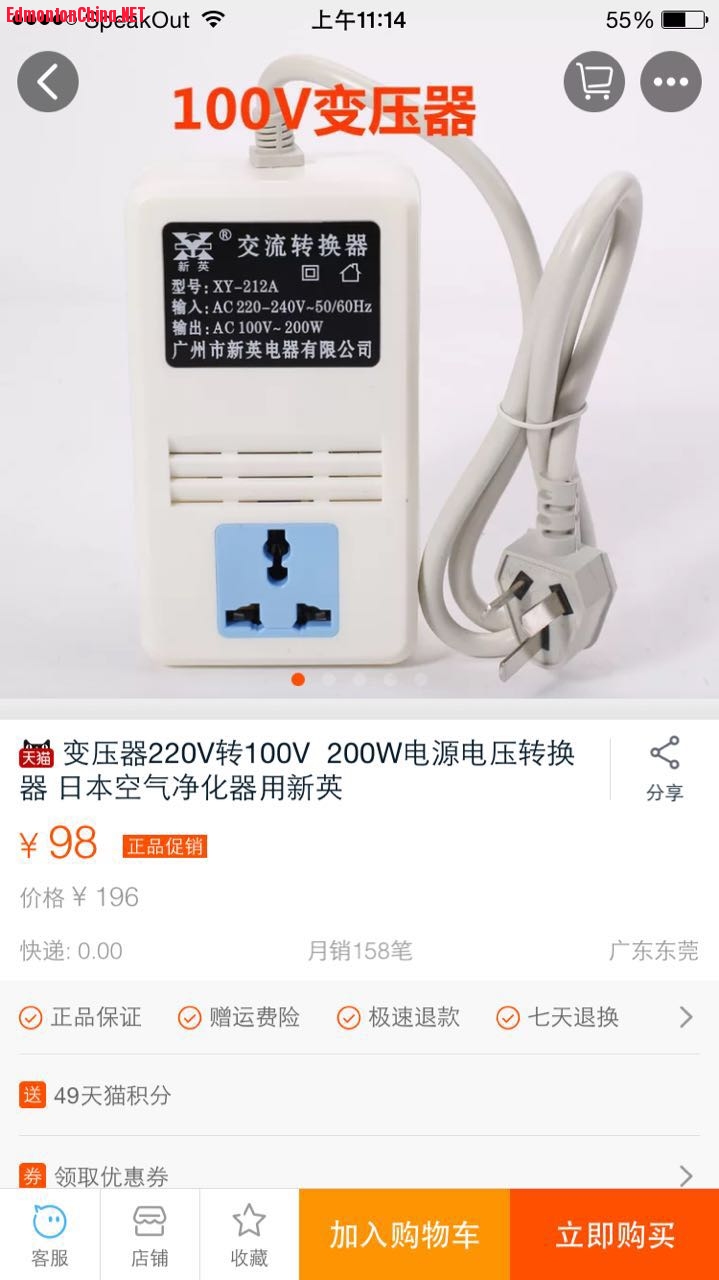Visit the store via 店铺
The height and width of the screenshot is (1280, 719).
click(x=149, y=1234)
